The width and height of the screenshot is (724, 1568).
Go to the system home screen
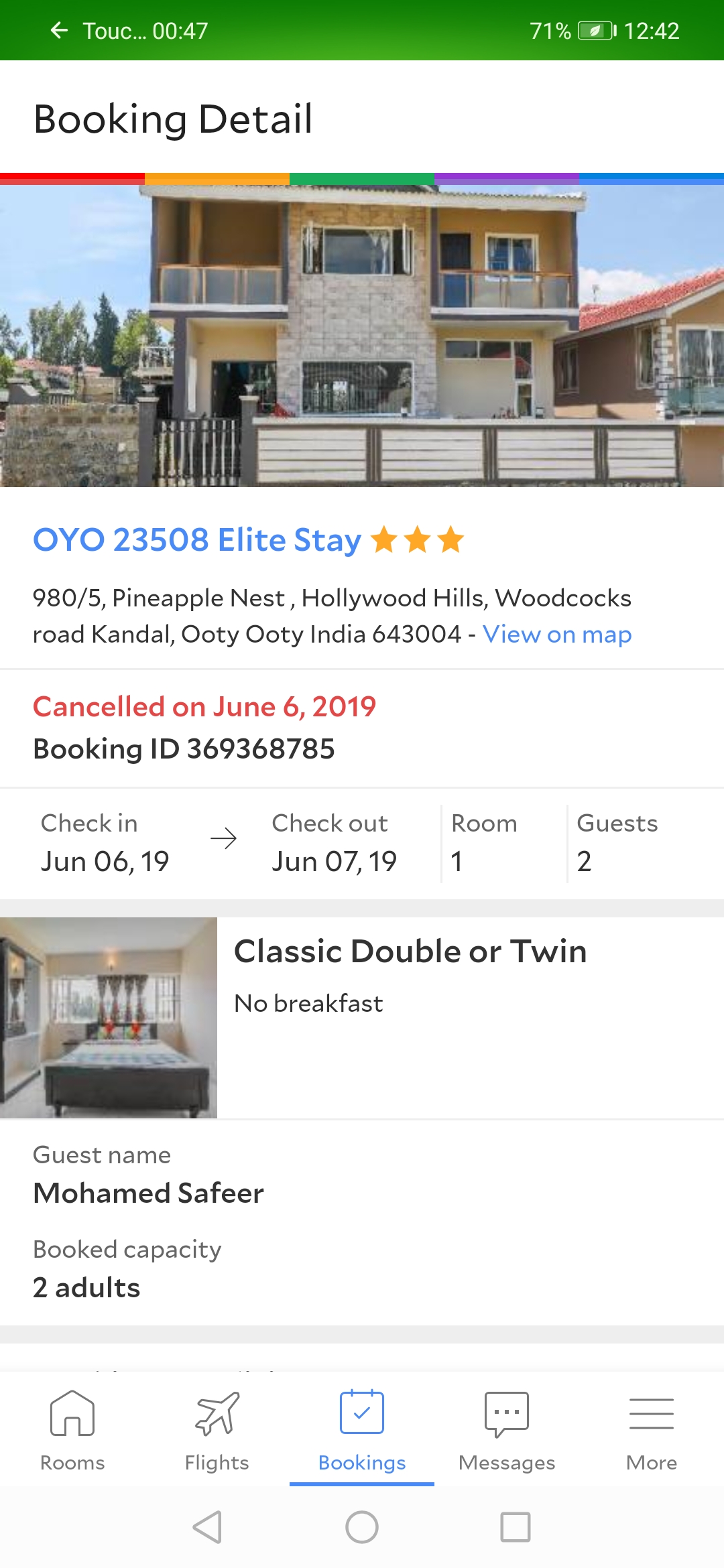click(362, 1527)
